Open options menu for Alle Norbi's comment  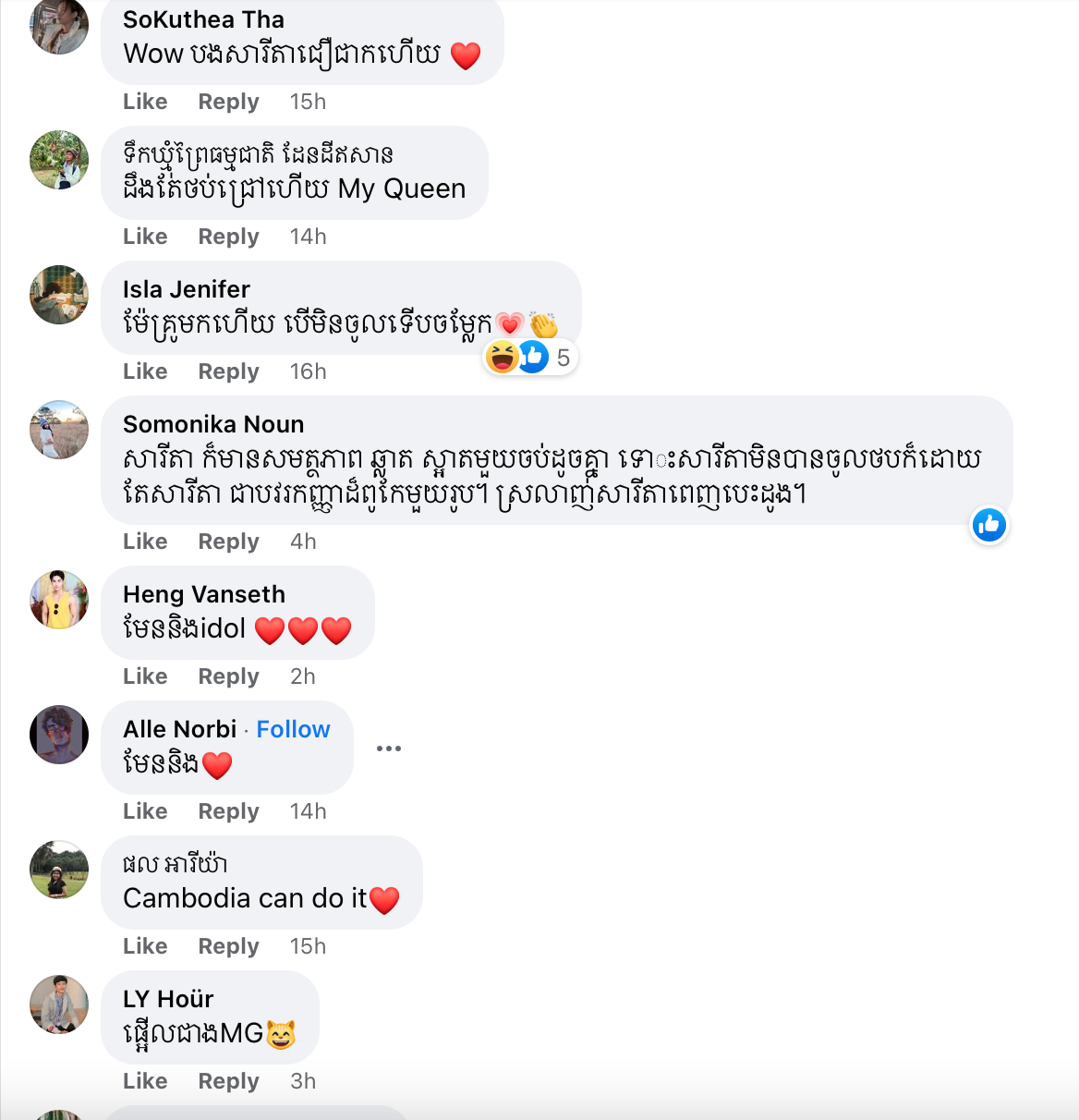point(389,749)
